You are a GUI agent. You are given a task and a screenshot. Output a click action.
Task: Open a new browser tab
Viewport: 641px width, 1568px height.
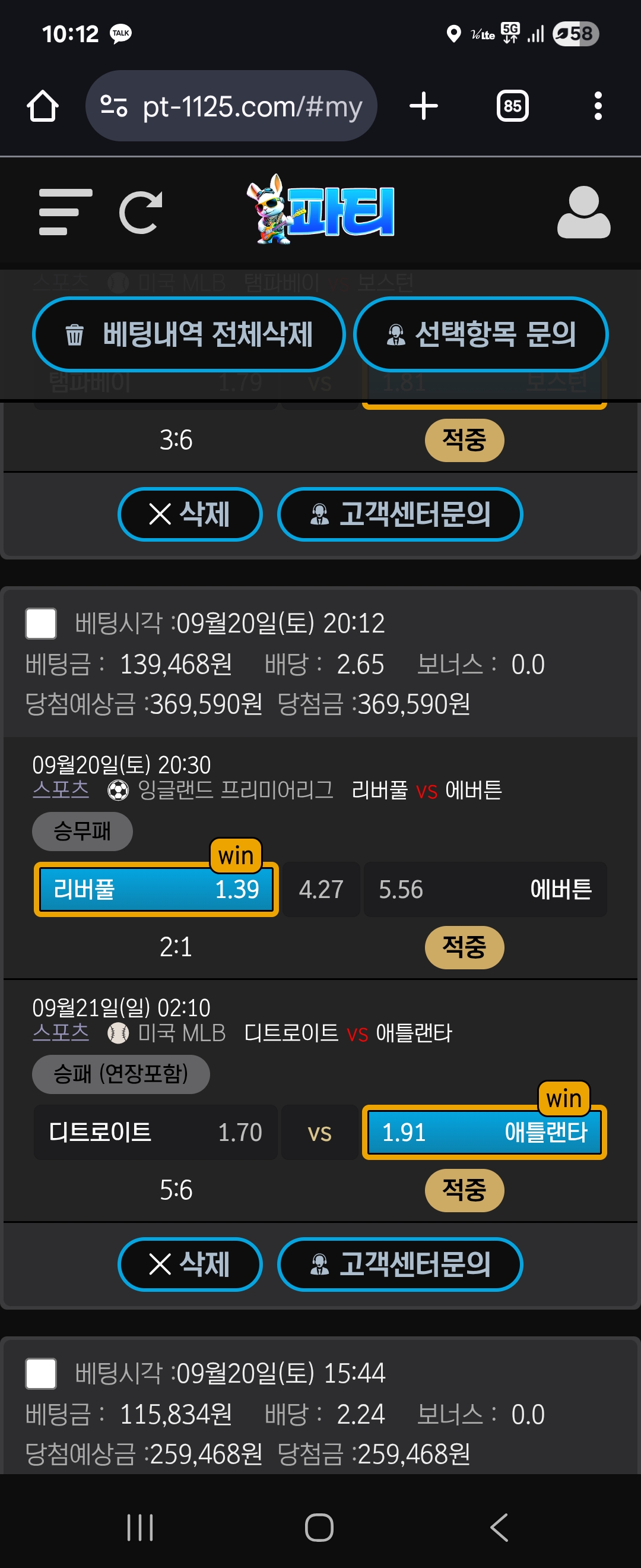pyautogui.click(x=423, y=106)
